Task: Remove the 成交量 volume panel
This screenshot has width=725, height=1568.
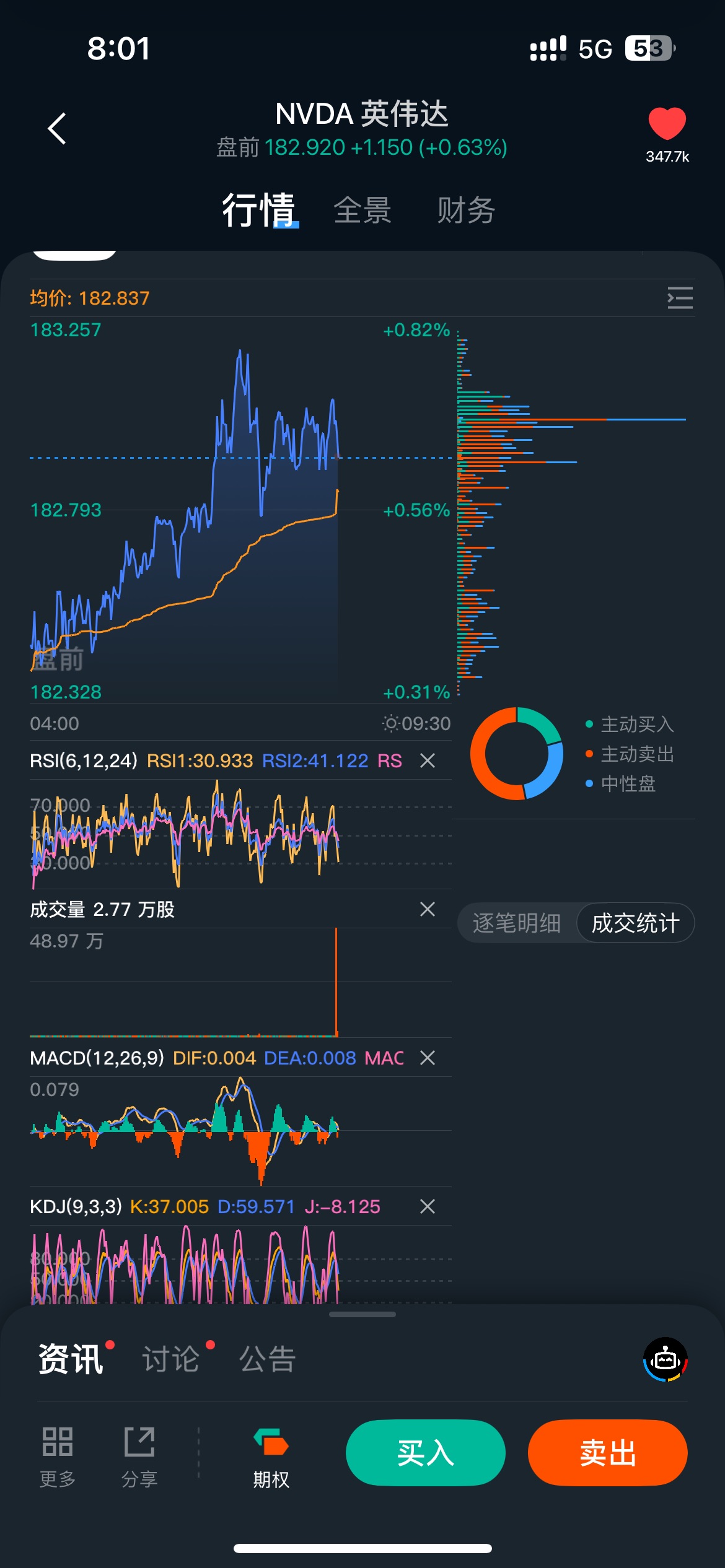Action: [x=428, y=909]
